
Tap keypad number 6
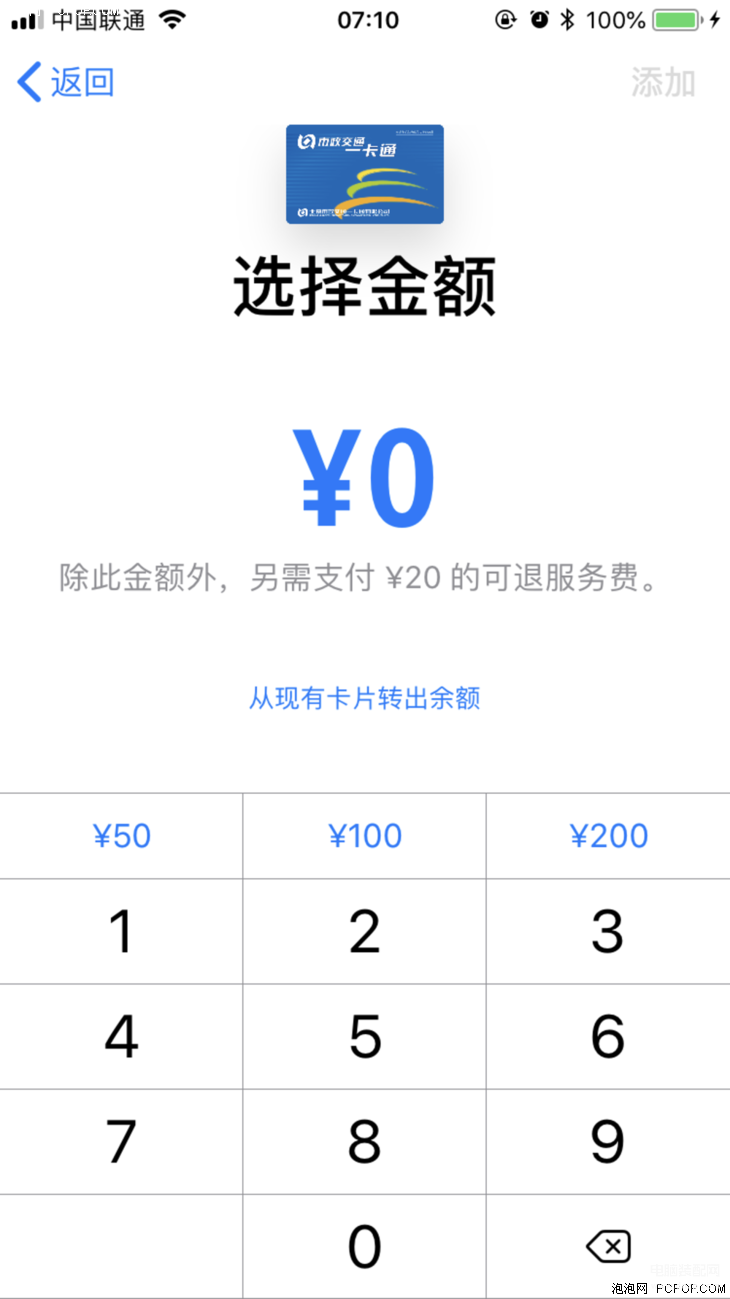point(608,1037)
